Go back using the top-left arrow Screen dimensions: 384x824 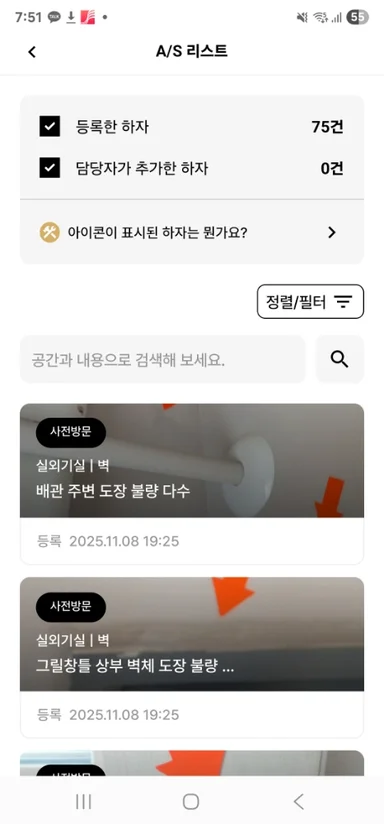pos(32,52)
